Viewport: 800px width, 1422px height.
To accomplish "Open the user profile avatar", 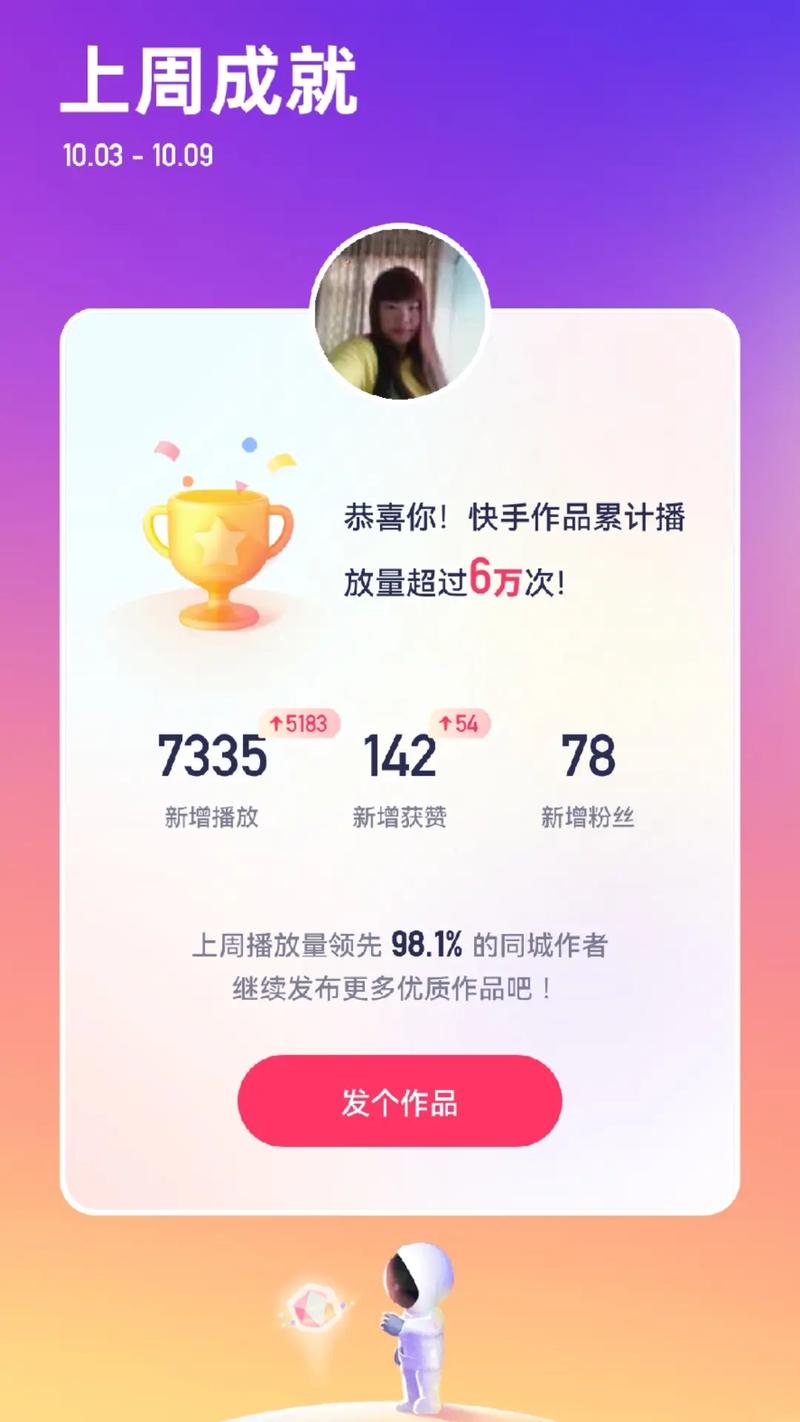I will (x=399, y=313).
